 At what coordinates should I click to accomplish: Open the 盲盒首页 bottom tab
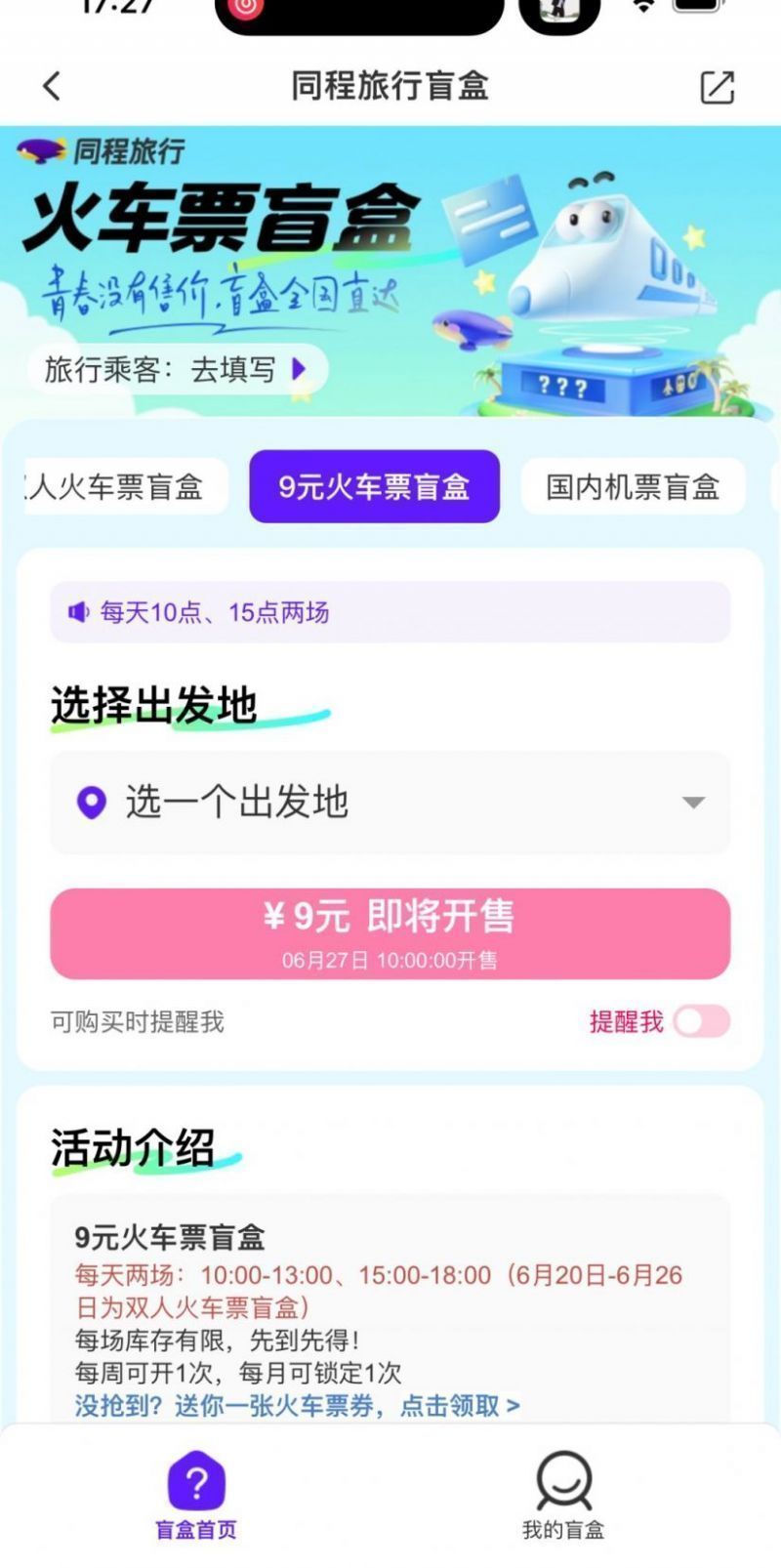coord(196,1494)
